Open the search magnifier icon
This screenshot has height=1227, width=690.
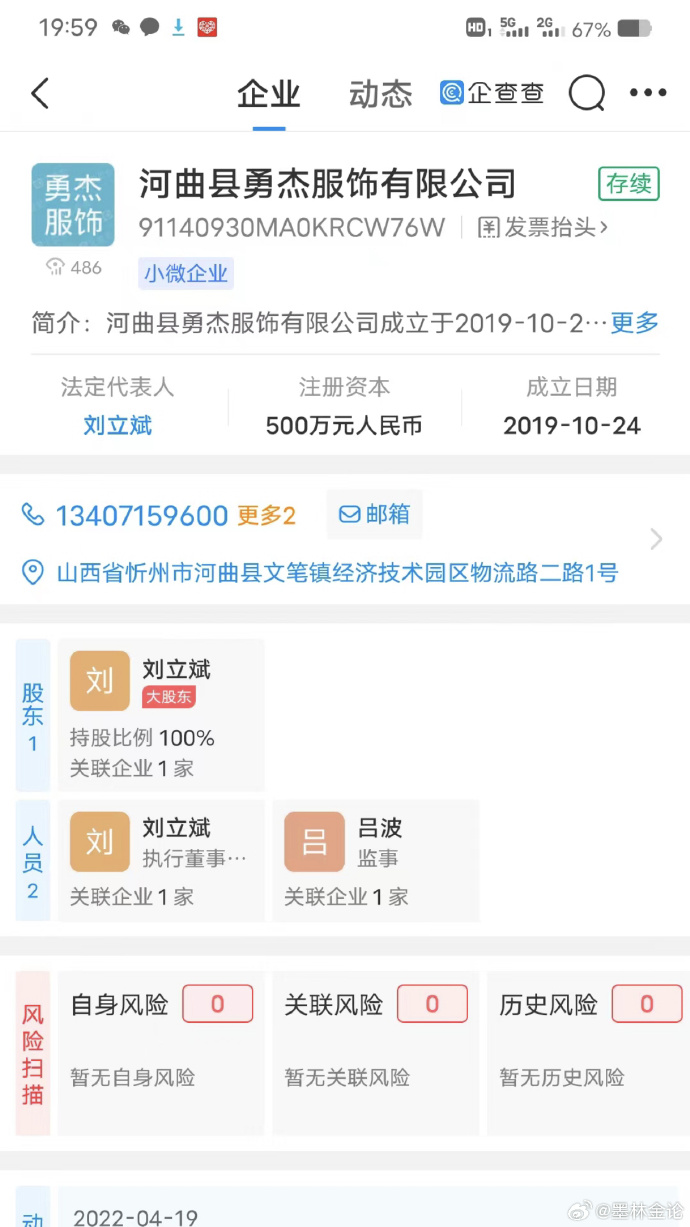pos(587,94)
